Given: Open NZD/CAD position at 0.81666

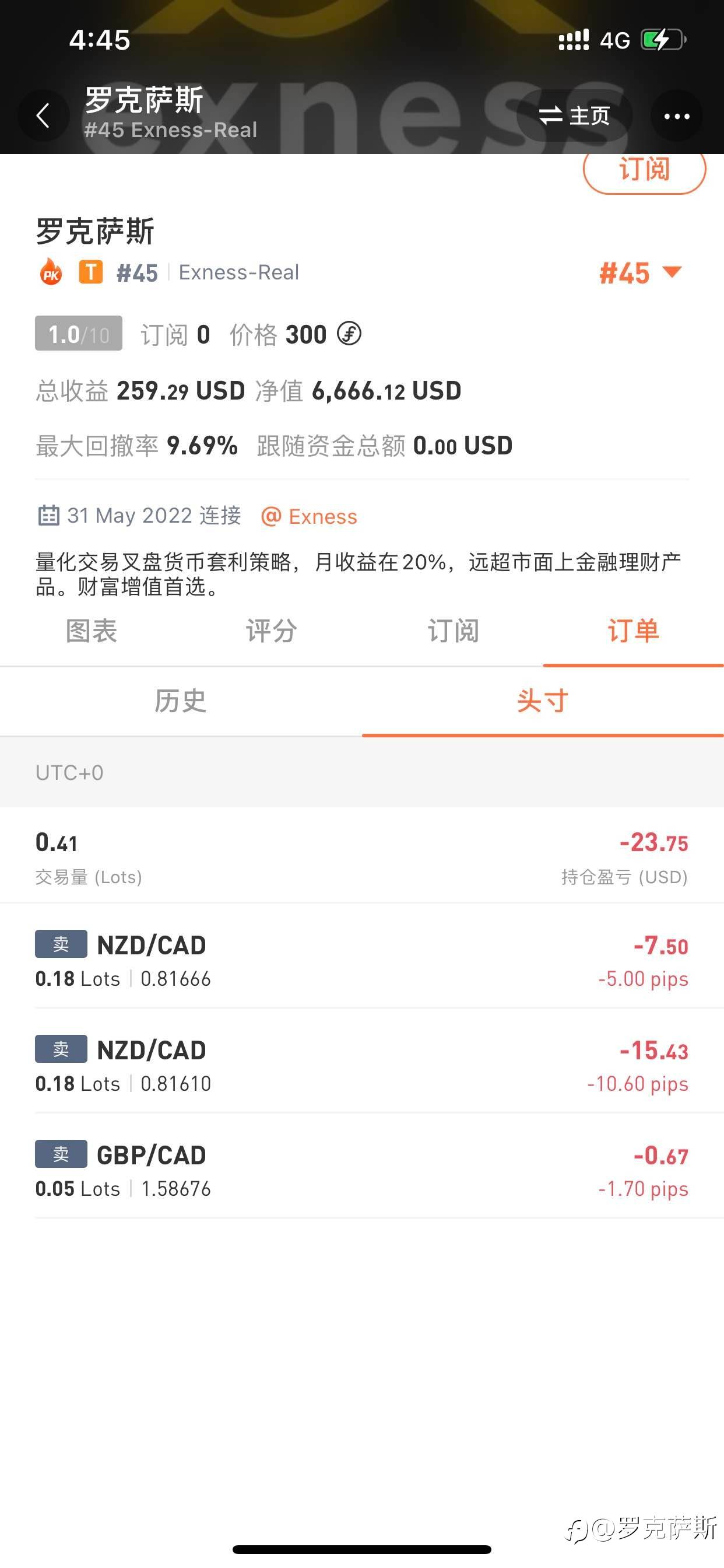Looking at the screenshot, I should coord(362,956).
